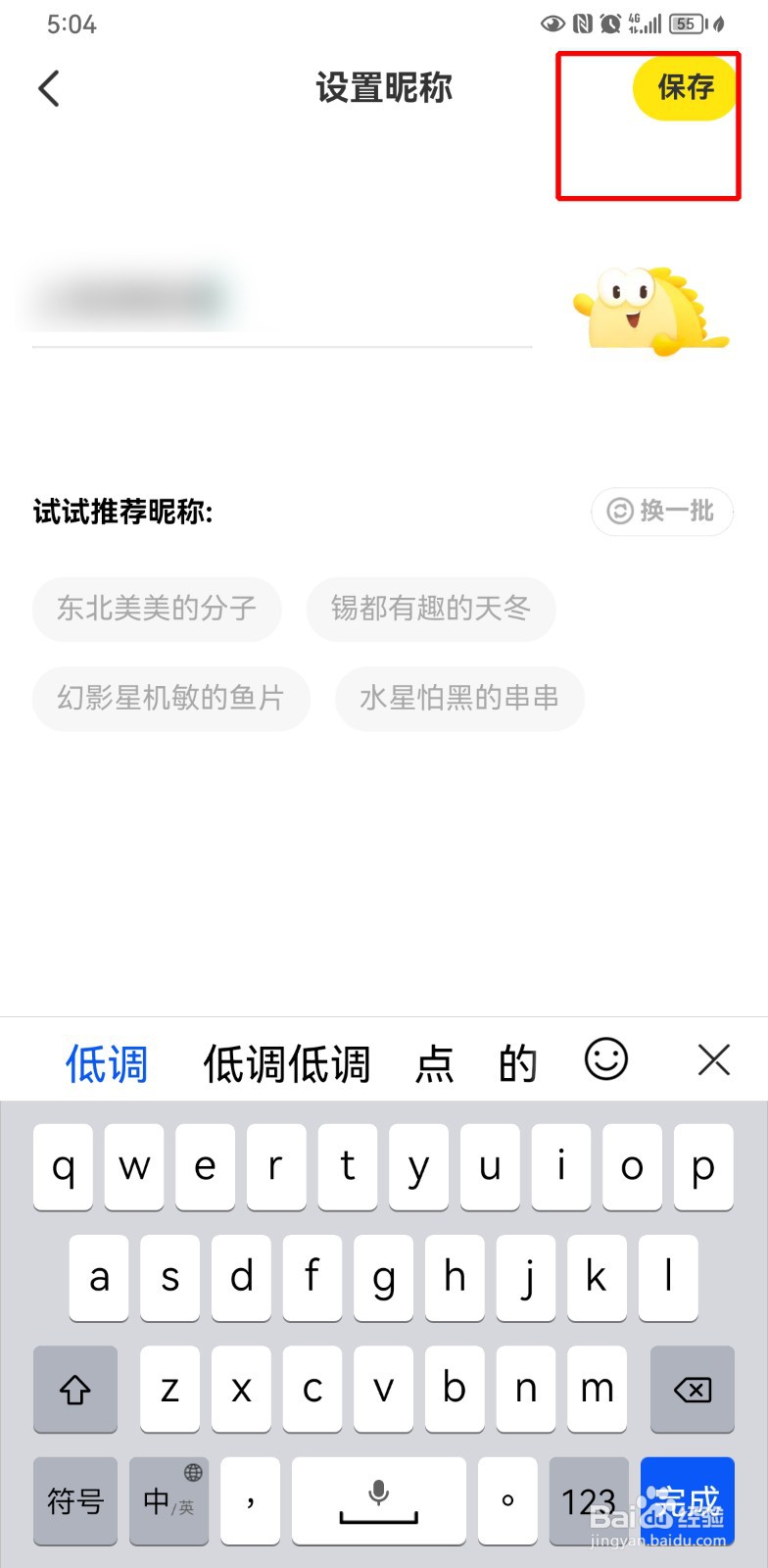Viewport: 768px width, 1568px height.
Task: Tap the smiley emoji icon on keyboard
Action: [605, 1060]
